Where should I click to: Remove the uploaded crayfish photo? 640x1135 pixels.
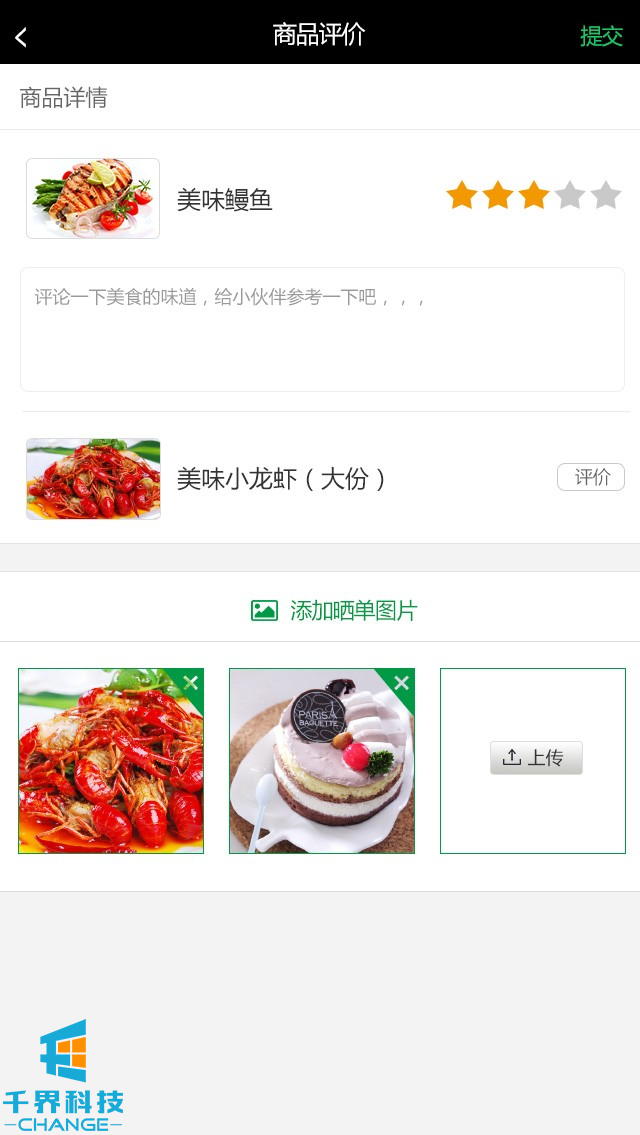pos(191,682)
